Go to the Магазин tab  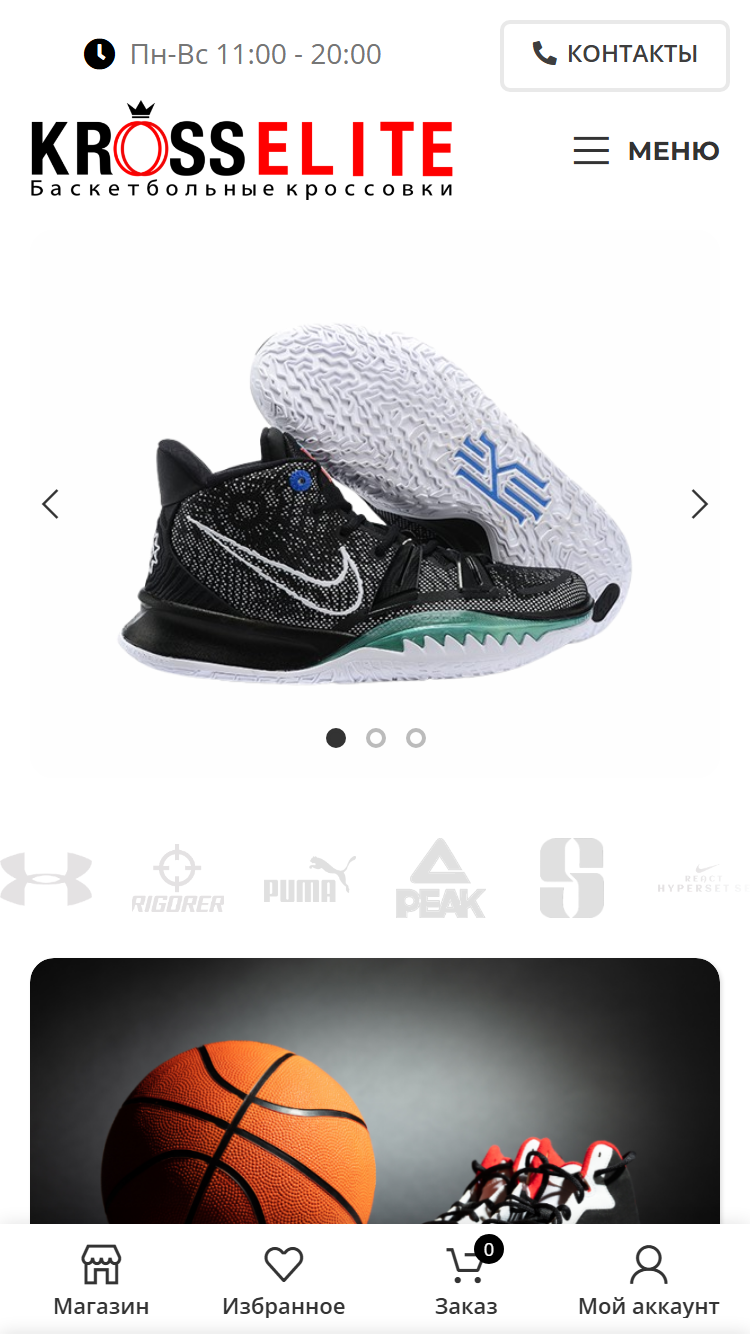tap(101, 1280)
